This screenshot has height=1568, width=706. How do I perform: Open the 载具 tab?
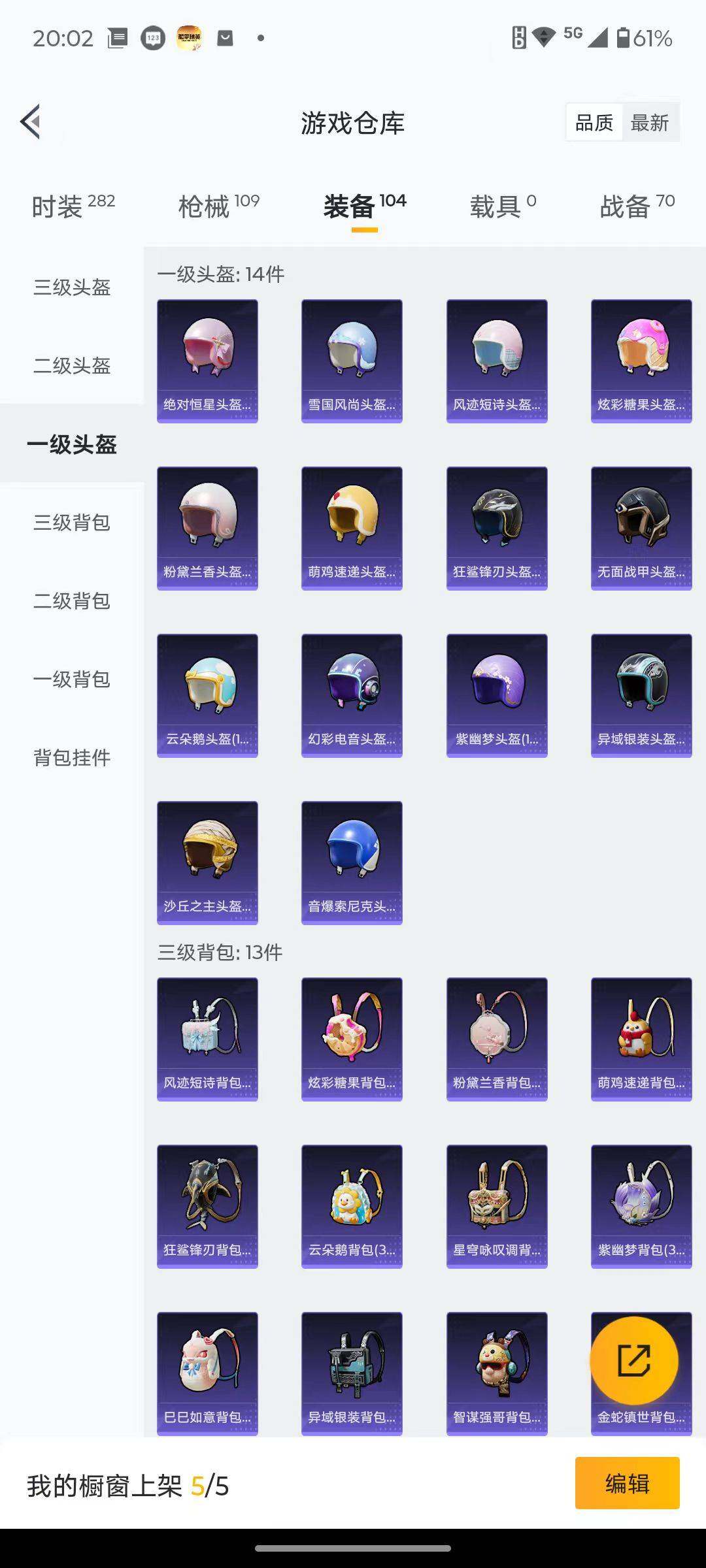click(502, 206)
